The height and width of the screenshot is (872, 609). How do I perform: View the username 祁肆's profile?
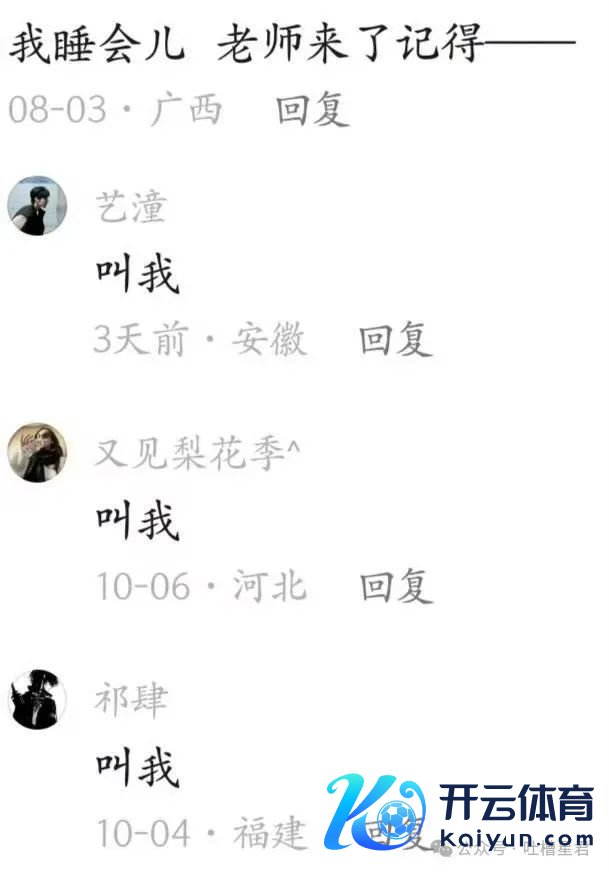tap(130, 698)
